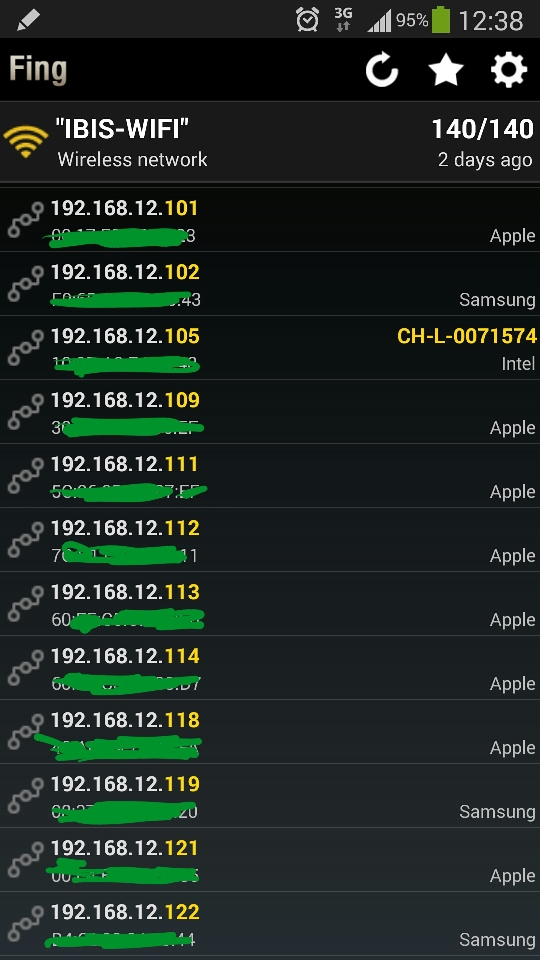Select device 192.168.12.121
This screenshot has width=540, height=960.
[x=270, y=860]
